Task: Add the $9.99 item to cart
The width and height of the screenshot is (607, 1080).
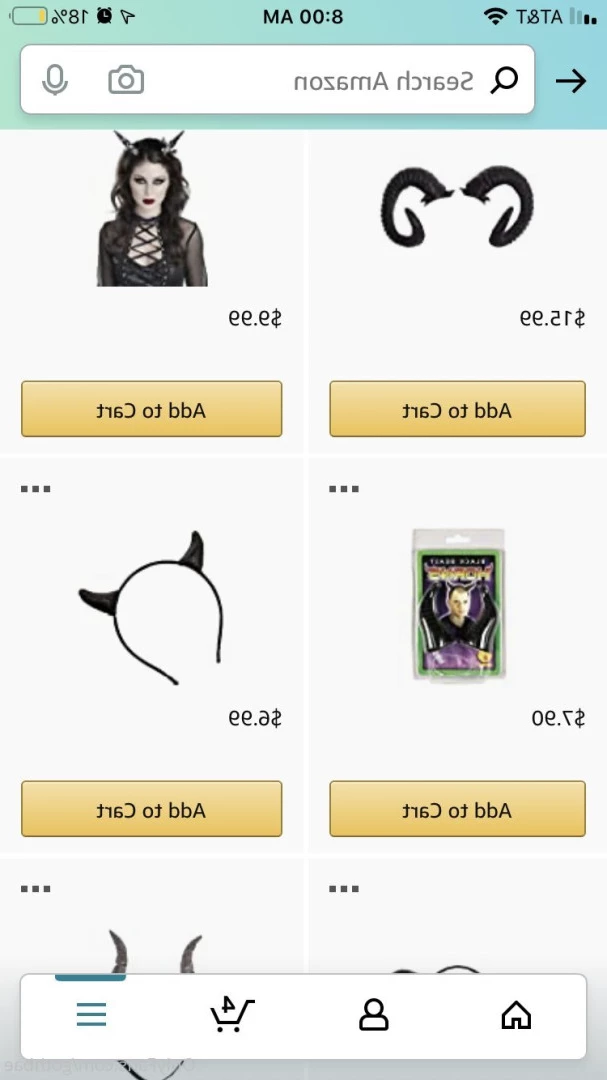Action: tap(151, 410)
